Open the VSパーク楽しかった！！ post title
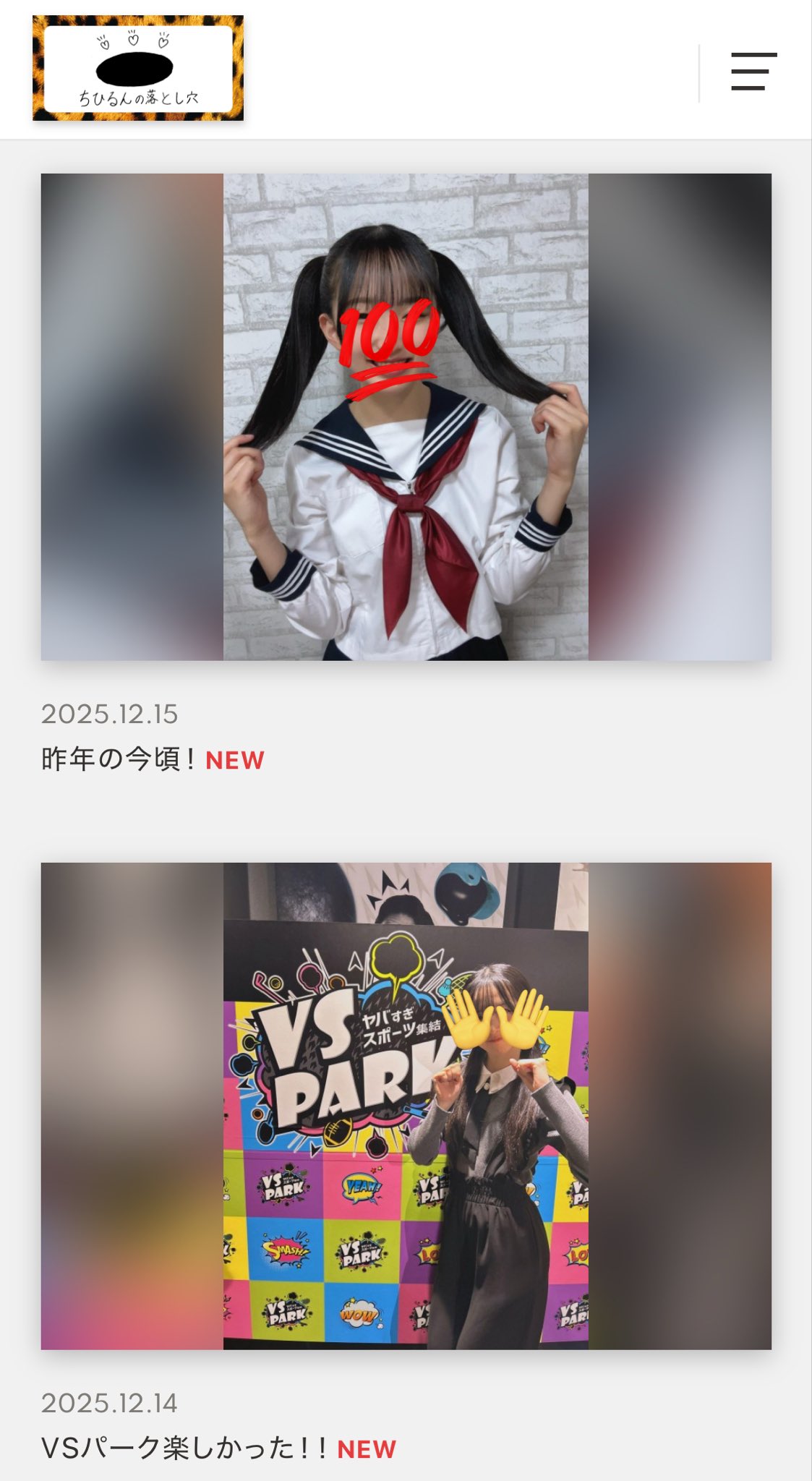Image resolution: width=812 pixels, height=1481 pixels. coord(185,1448)
